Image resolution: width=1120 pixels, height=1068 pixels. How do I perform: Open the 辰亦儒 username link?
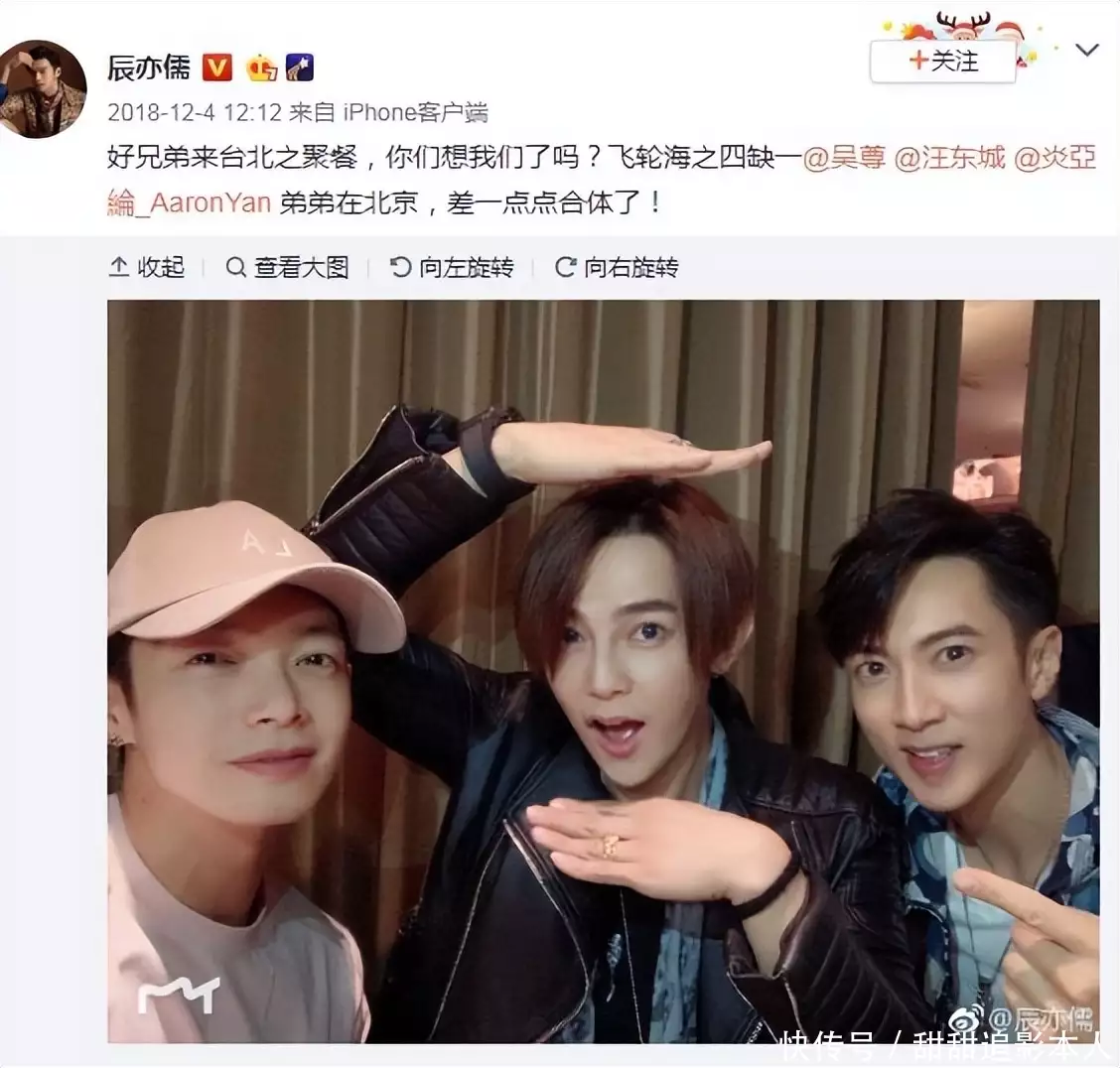(149, 67)
